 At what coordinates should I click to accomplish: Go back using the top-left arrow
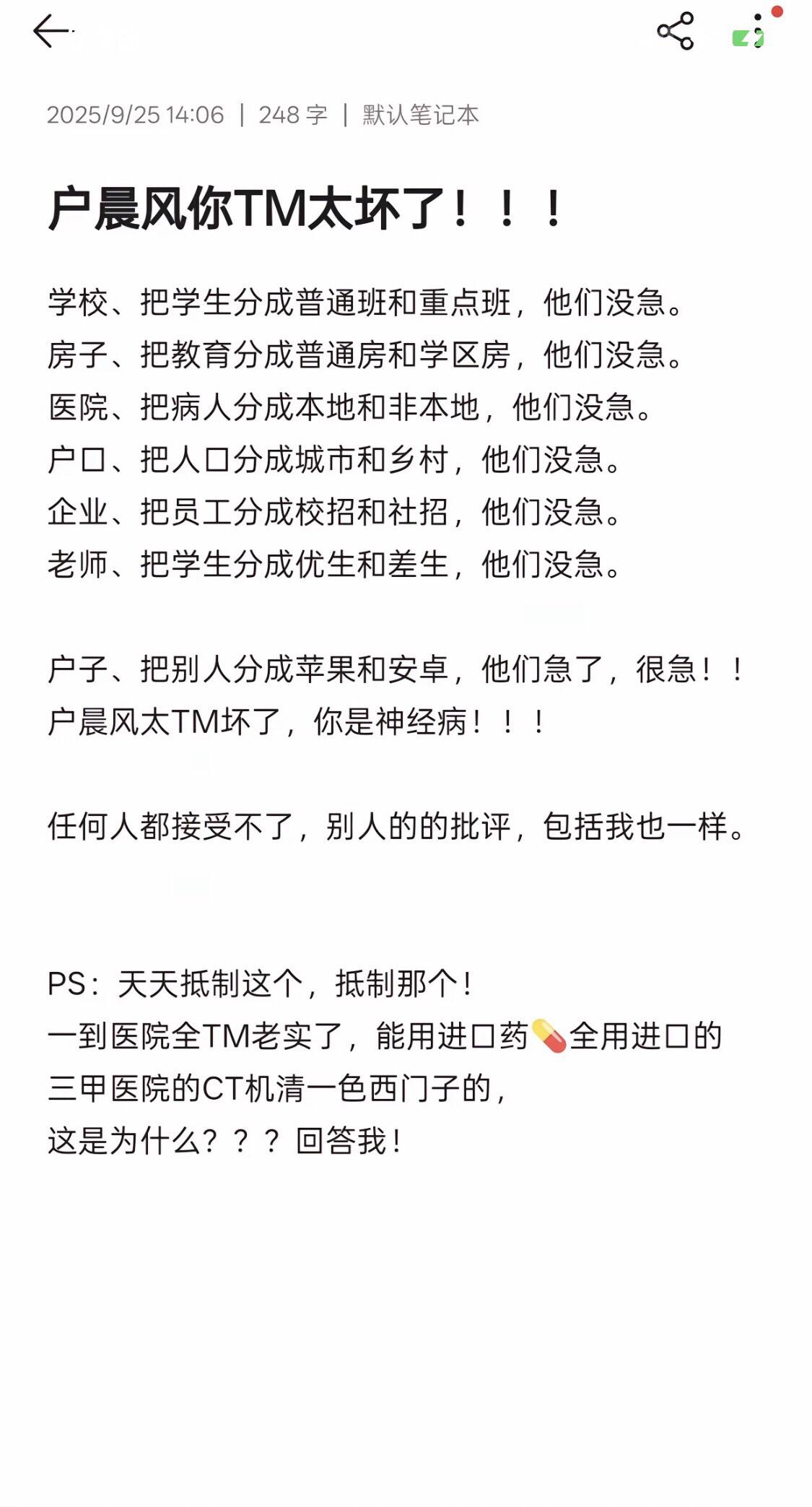pos(51,32)
